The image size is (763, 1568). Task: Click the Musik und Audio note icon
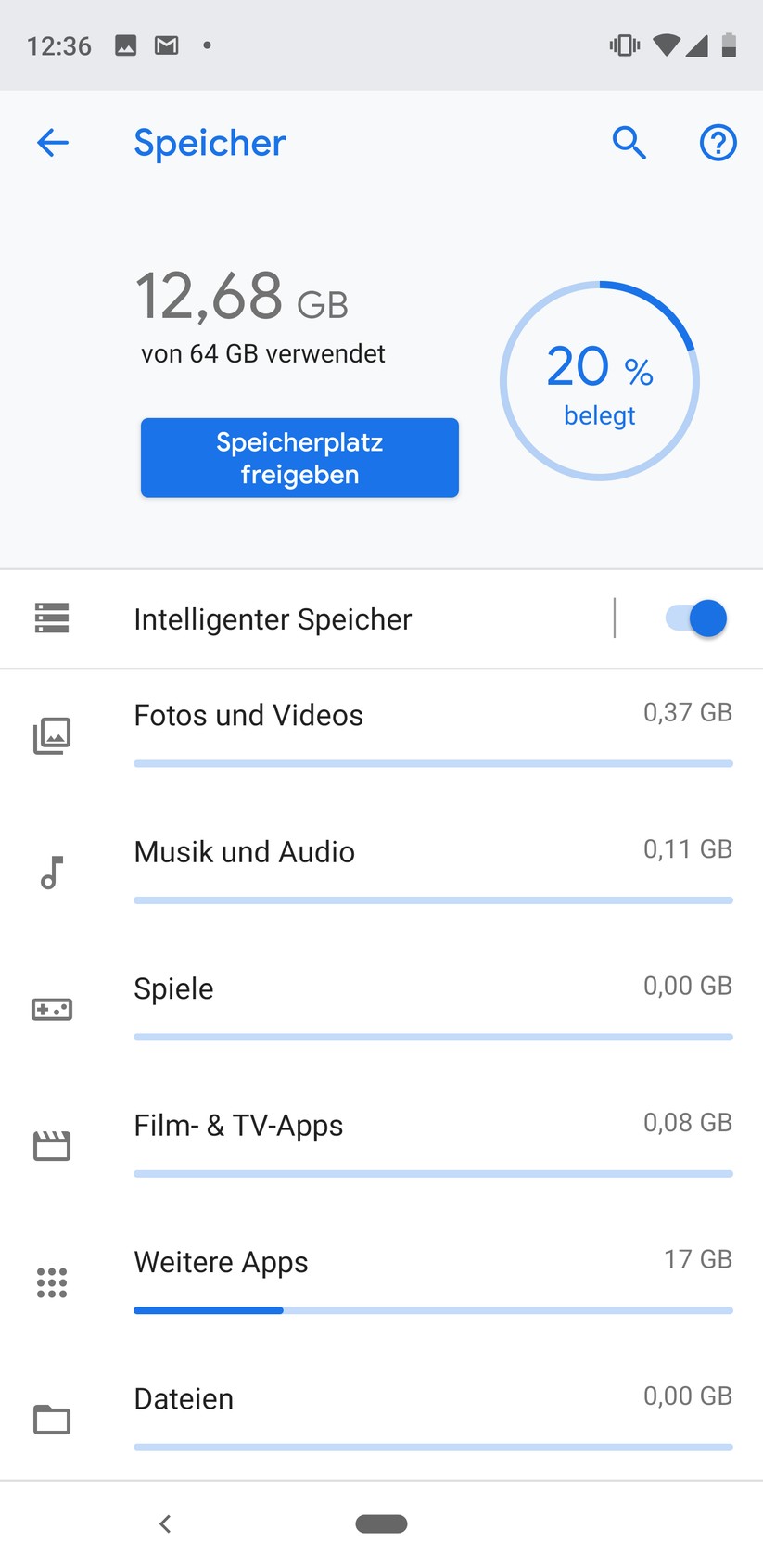[52, 872]
